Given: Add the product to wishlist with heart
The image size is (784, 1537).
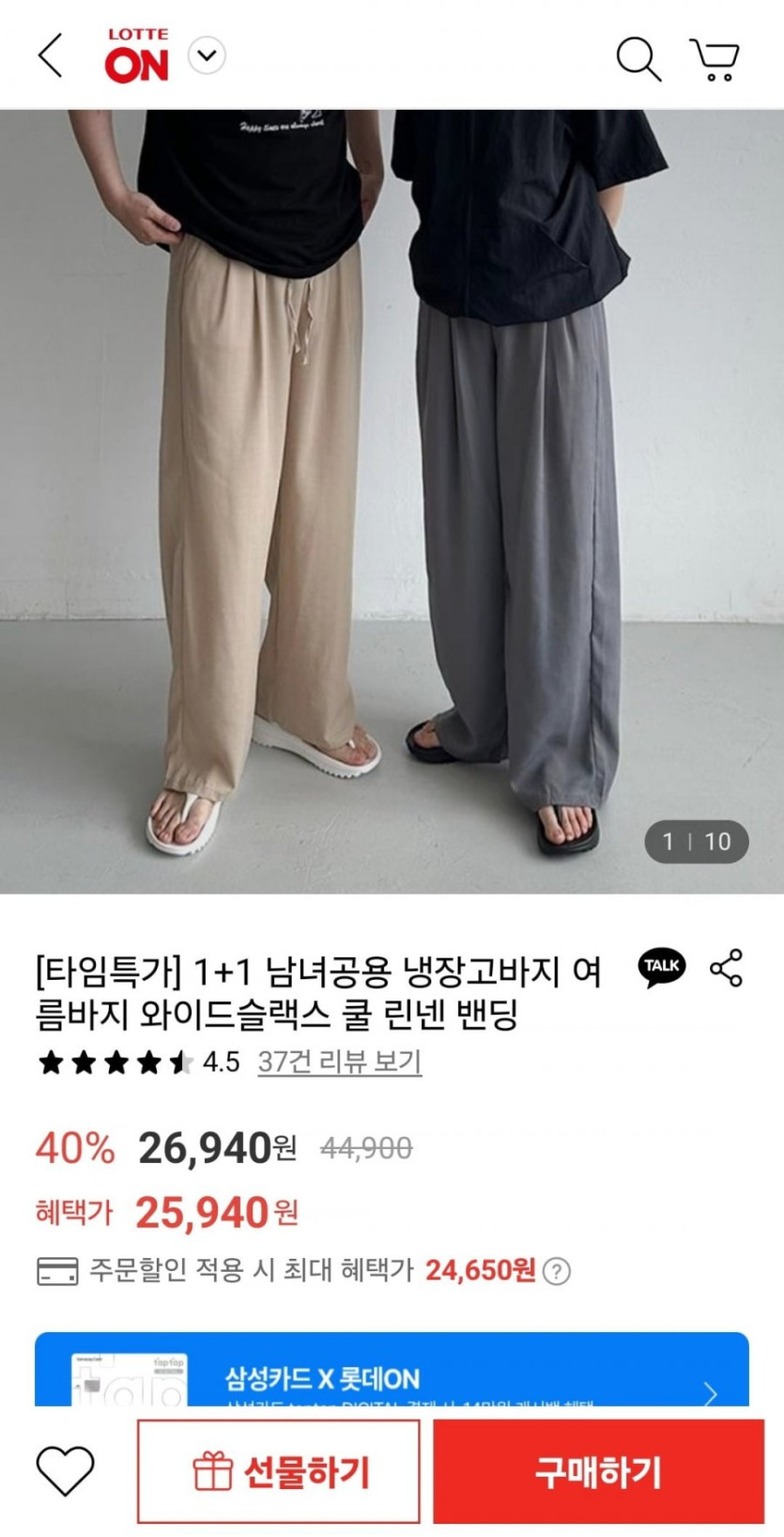Looking at the screenshot, I should [x=65, y=1470].
